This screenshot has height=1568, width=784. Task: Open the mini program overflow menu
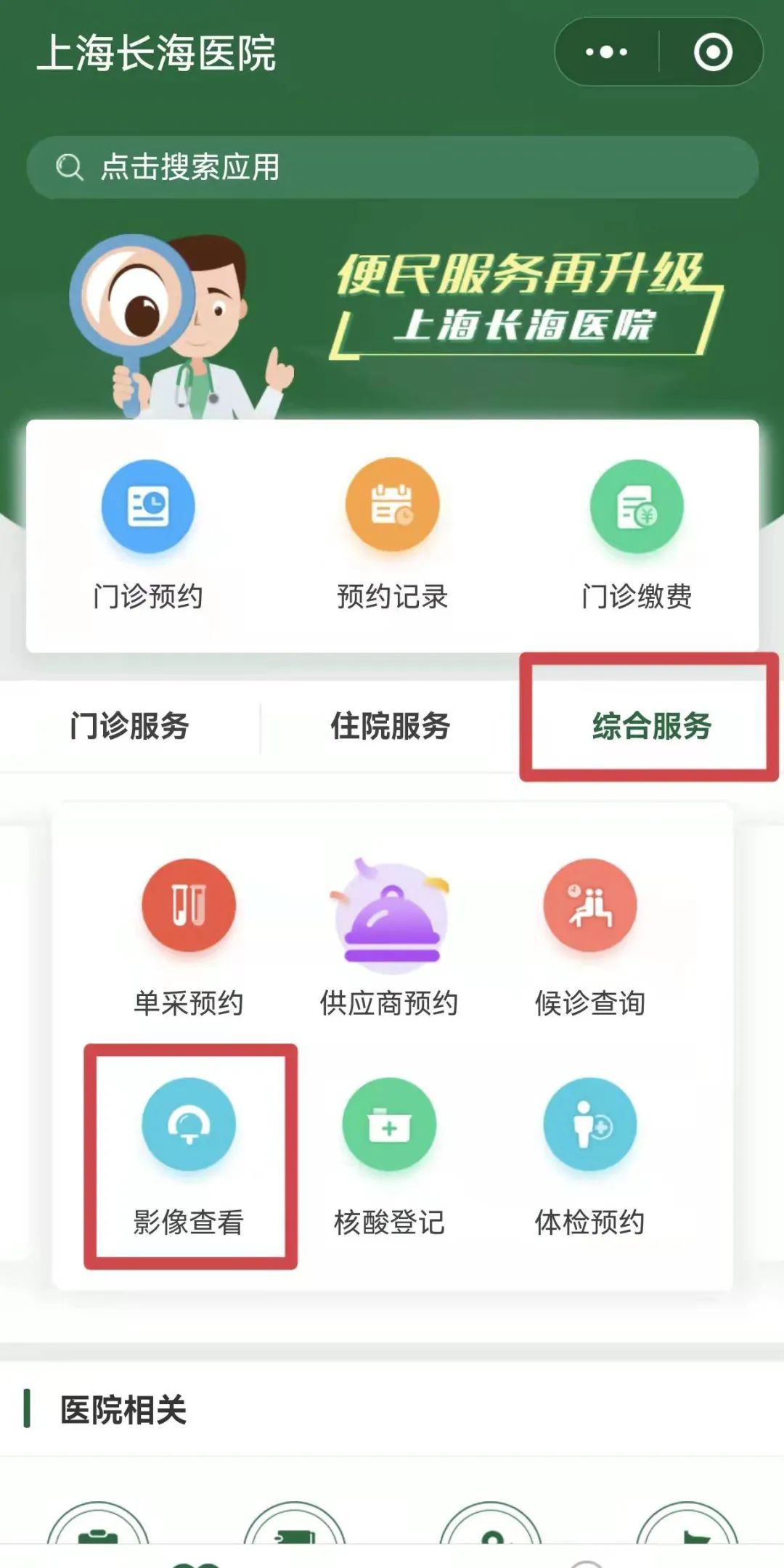pyautogui.click(x=607, y=52)
